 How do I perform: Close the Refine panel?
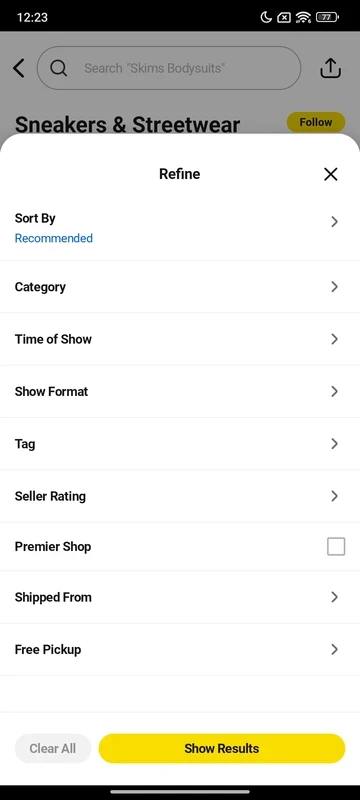330,174
